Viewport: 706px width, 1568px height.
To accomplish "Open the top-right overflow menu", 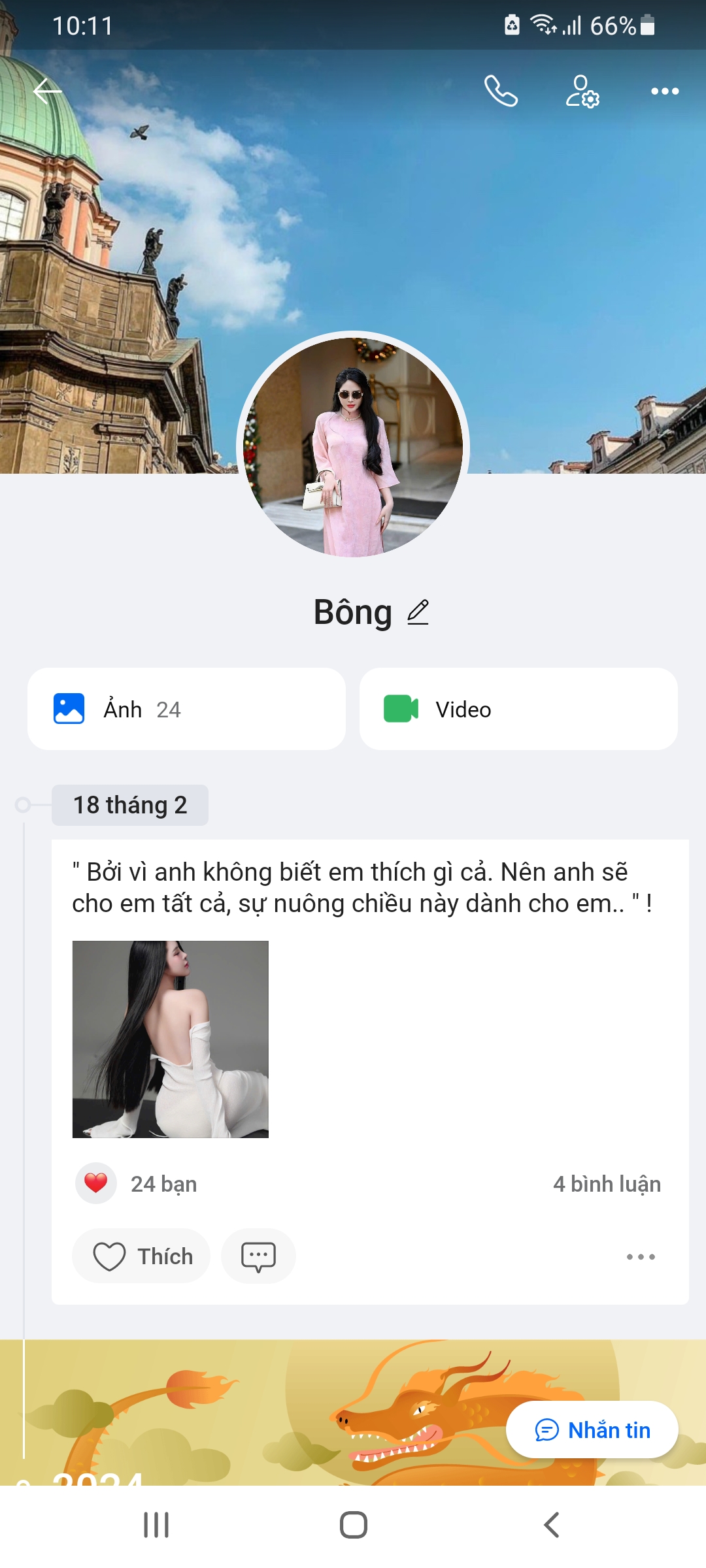I will click(x=665, y=91).
